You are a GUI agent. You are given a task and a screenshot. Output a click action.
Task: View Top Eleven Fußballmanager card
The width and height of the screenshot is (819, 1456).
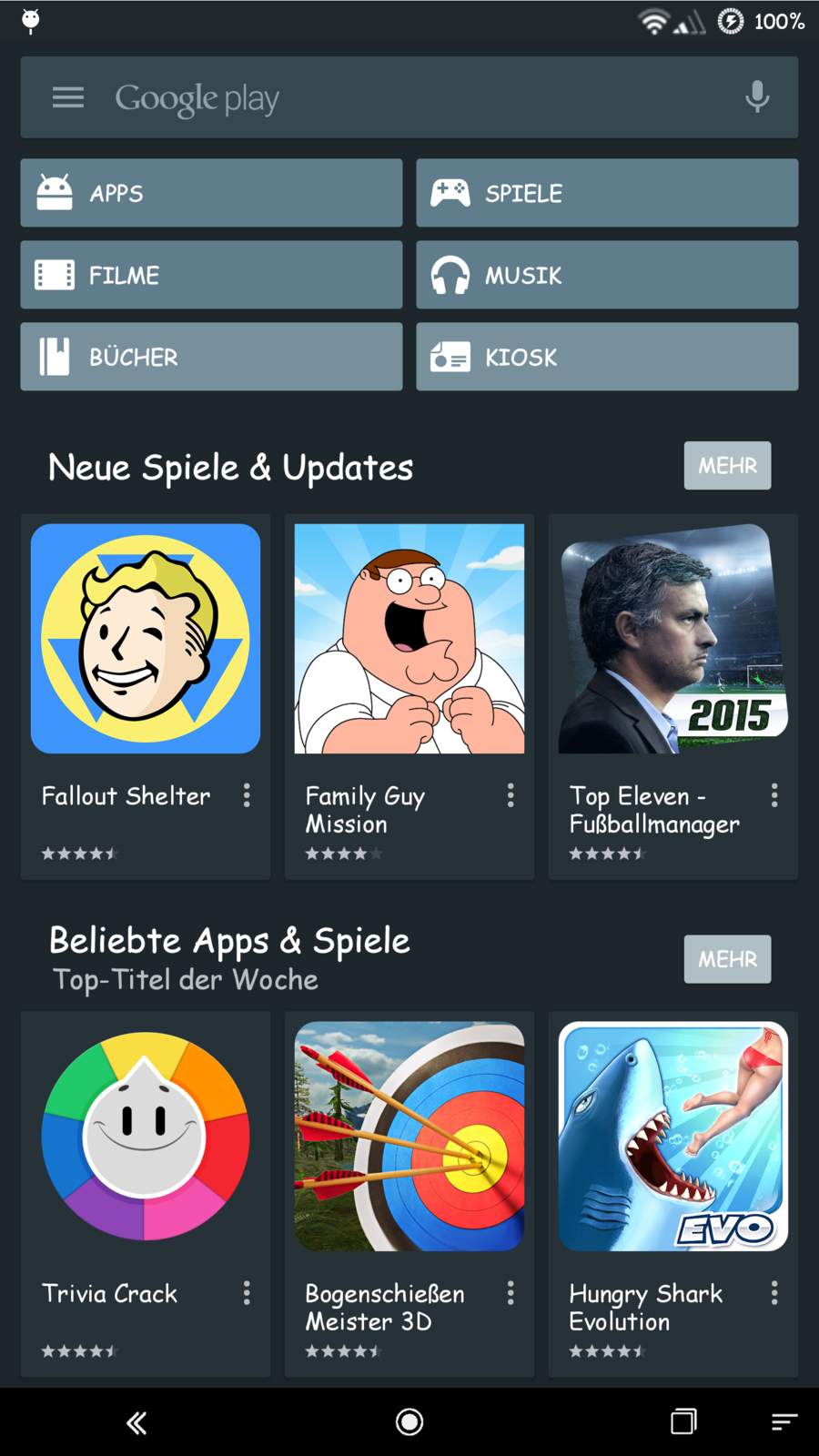(x=673, y=639)
